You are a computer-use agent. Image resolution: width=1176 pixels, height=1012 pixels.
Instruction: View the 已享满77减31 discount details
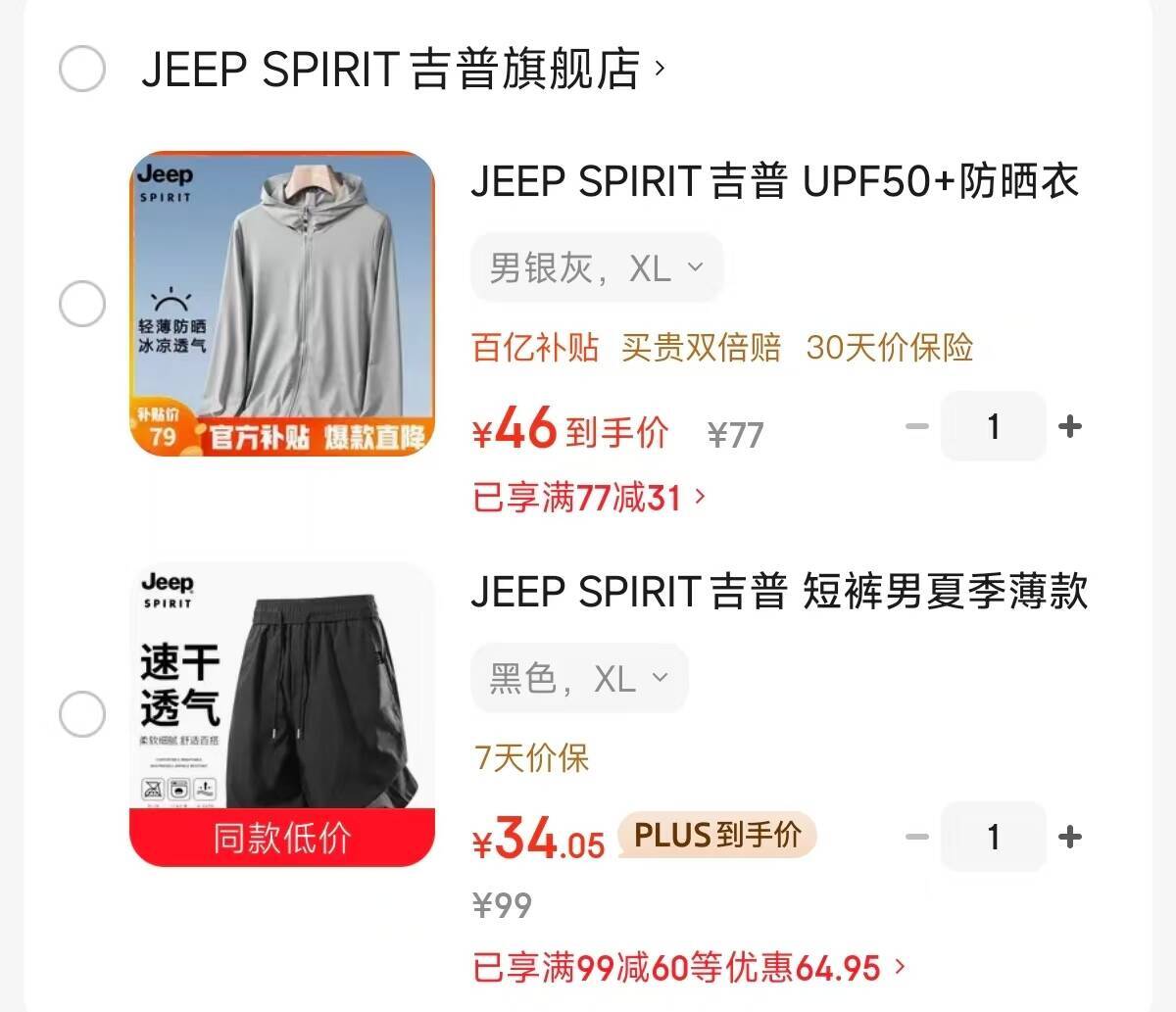click(588, 498)
